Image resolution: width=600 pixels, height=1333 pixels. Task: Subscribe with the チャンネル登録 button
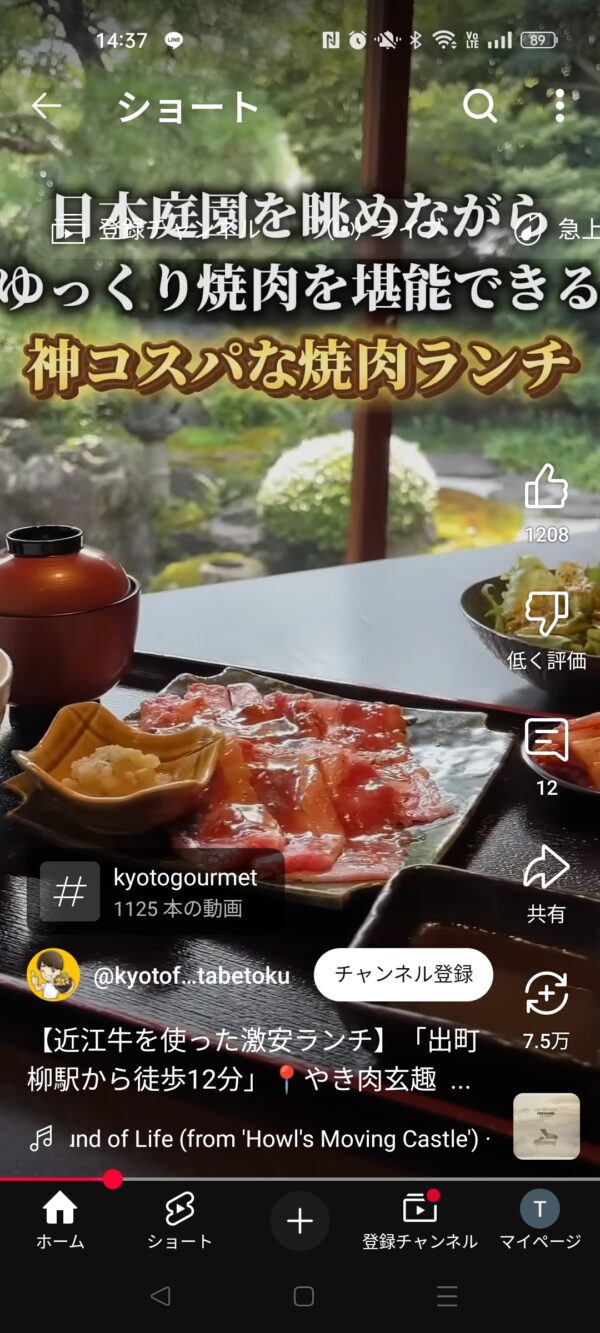coord(403,974)
